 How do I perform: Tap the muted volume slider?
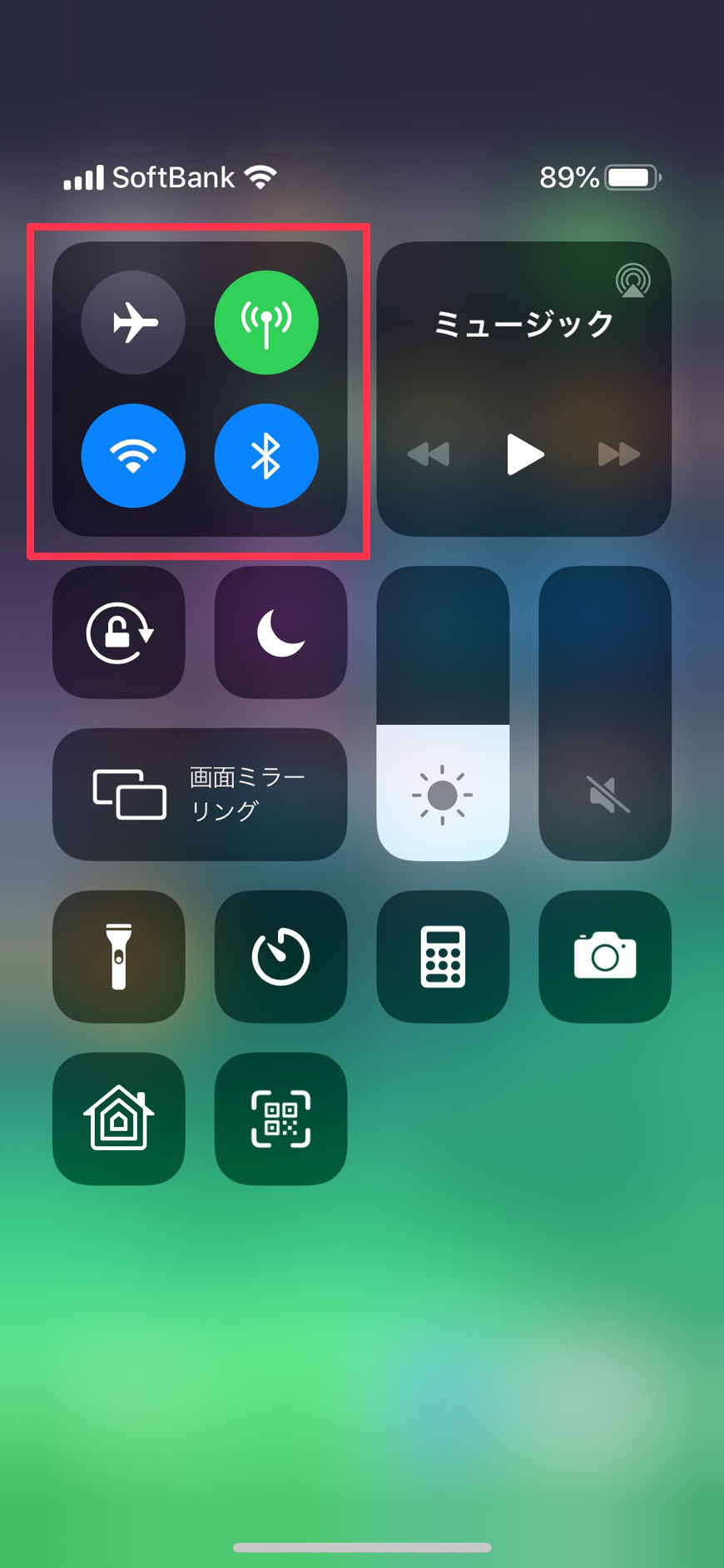605,712
